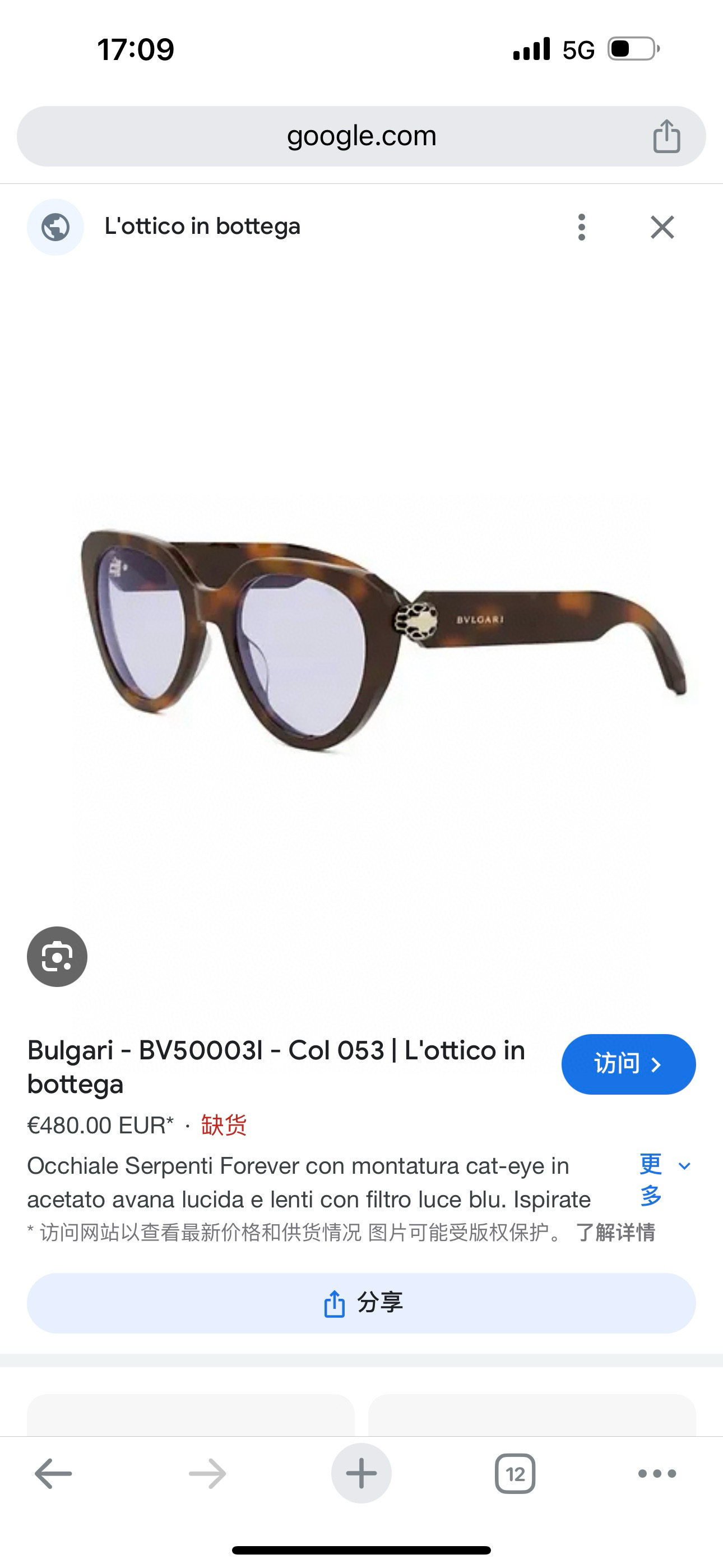Viewport: 723px width, 1568px height.
Task: Close the image result panel
Action: coord(662,227)
